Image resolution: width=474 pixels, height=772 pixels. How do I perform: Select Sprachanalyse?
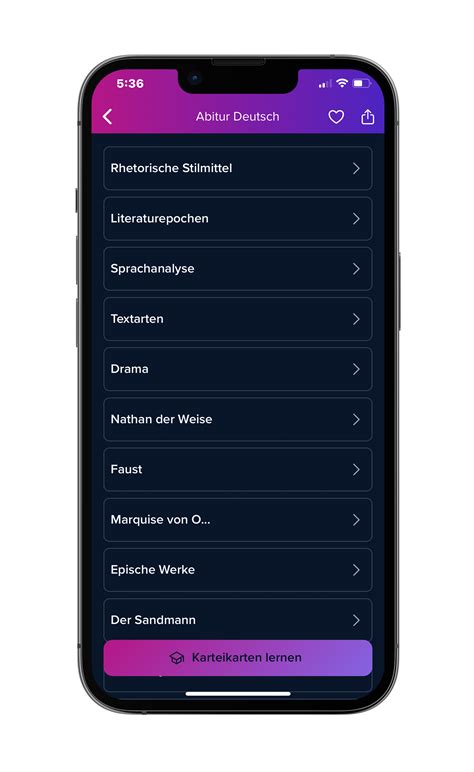coord(238,268)
